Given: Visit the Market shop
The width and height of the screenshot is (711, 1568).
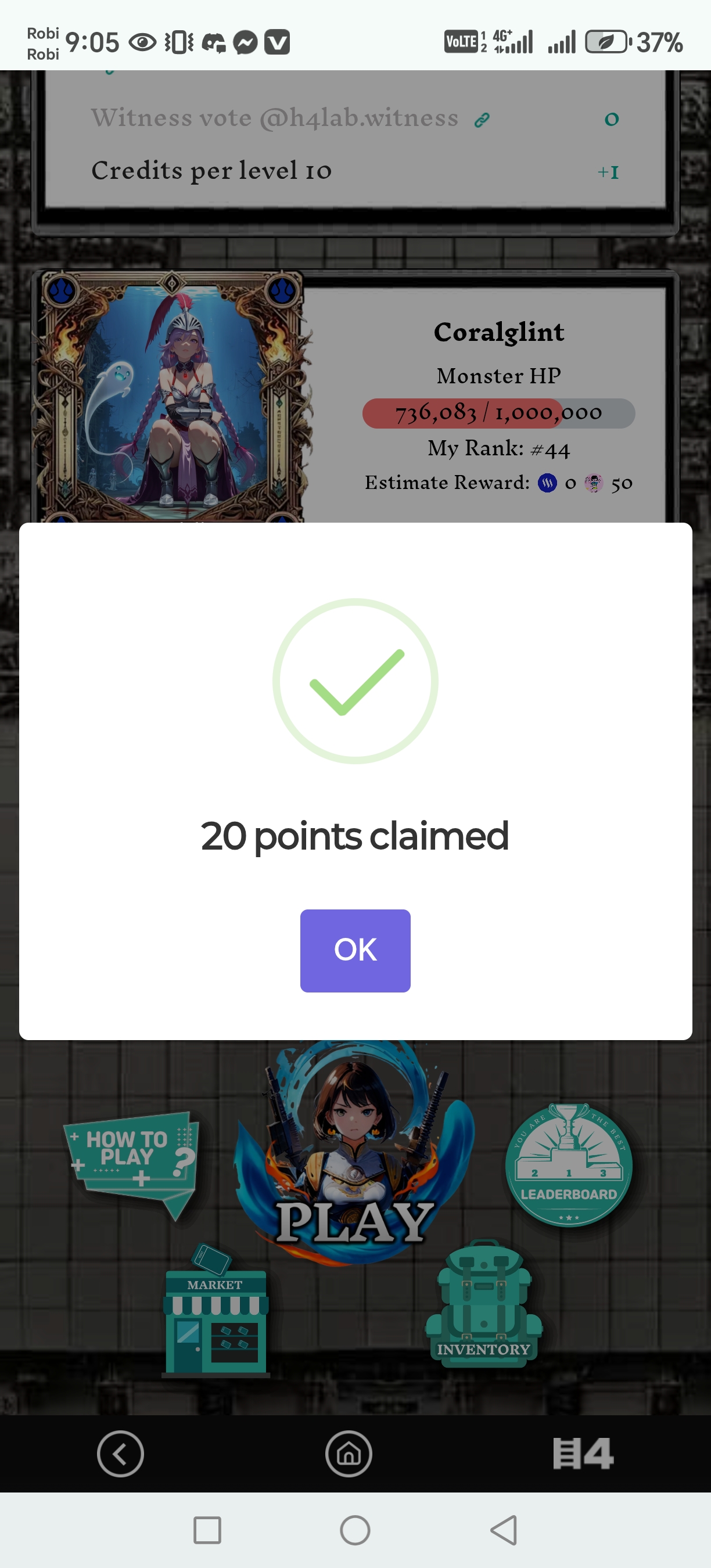Looking at the screenshot, I should (216, 1311).
